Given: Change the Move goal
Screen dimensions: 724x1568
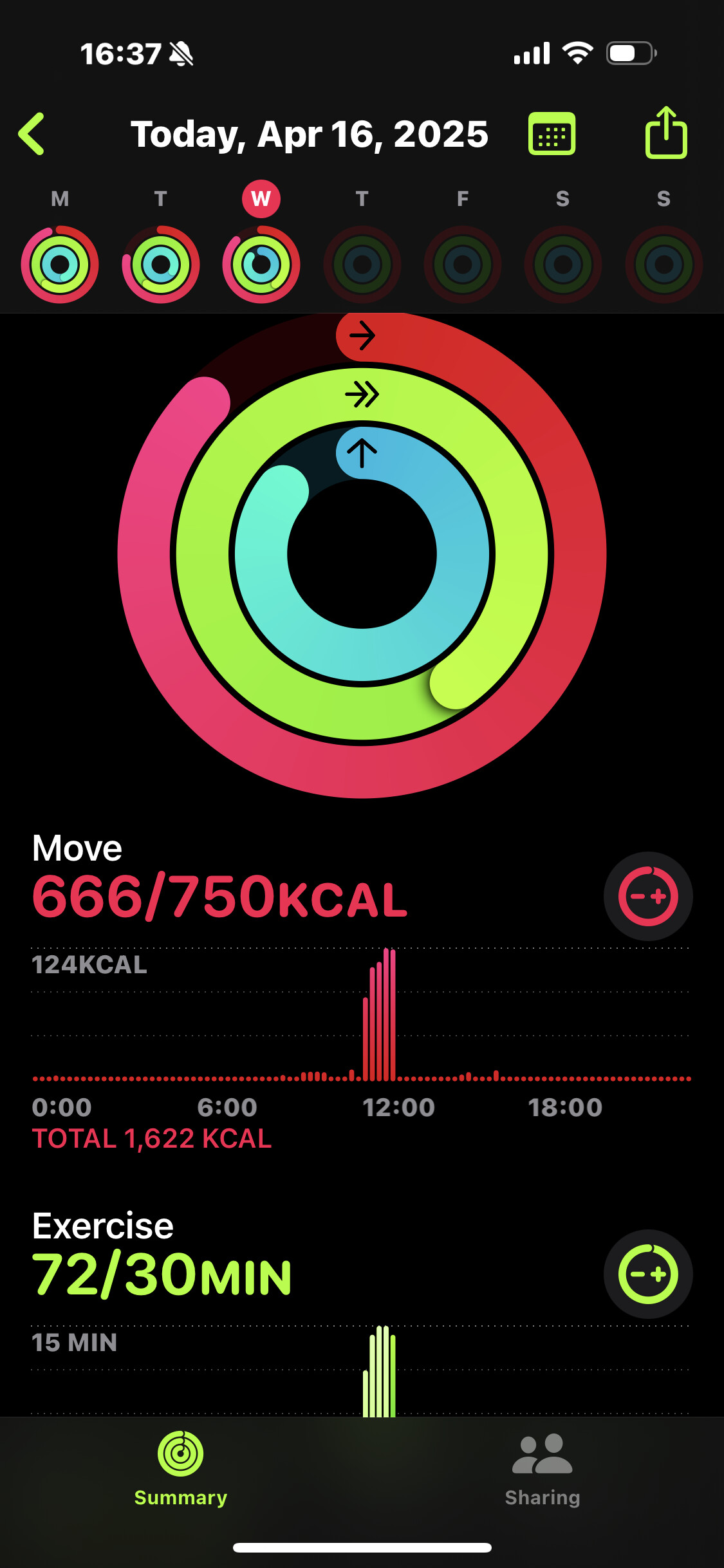Looking at the screenshot, I should point(648,896).
